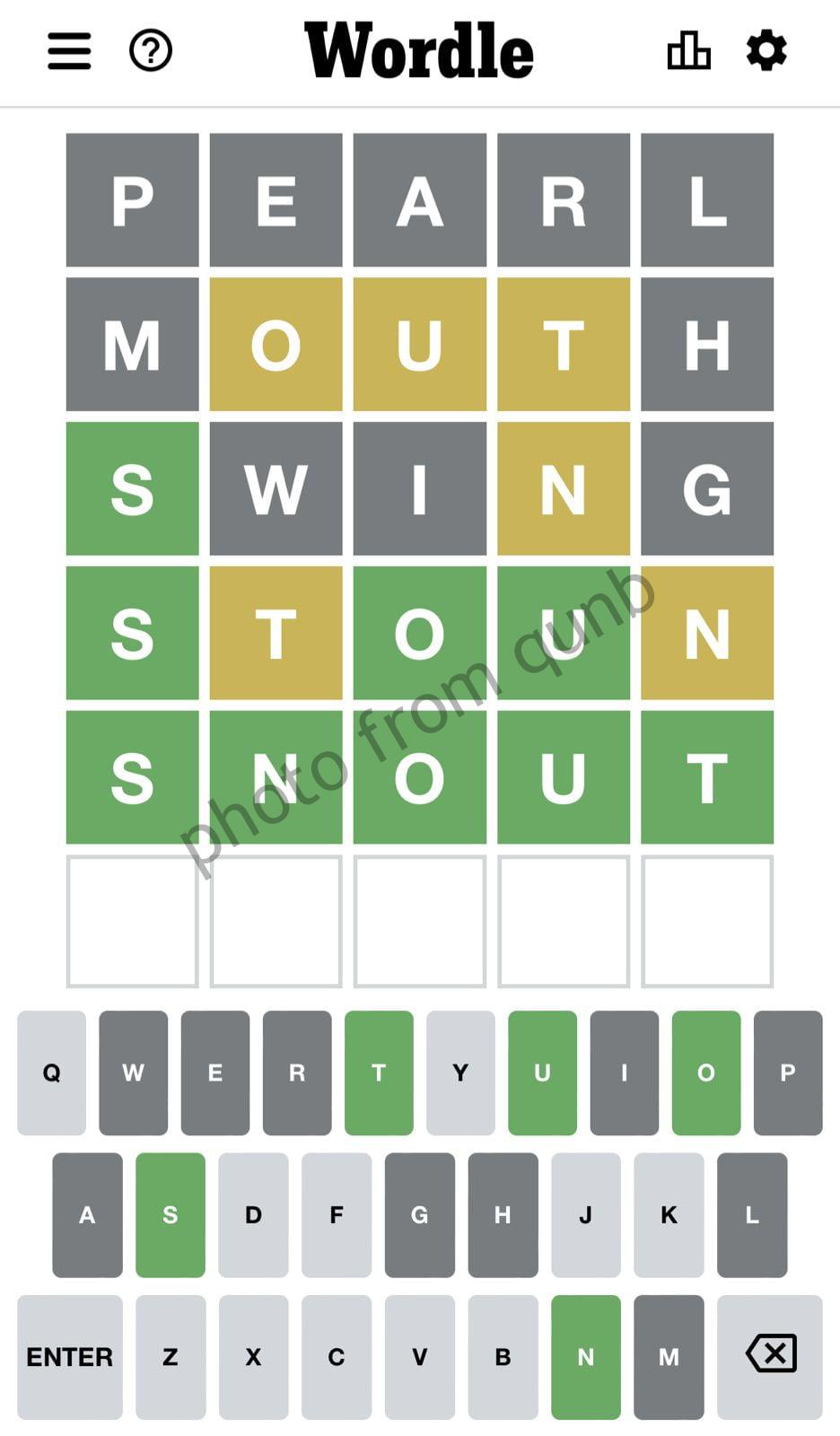Tap the Z key
This screenshot has height=1436, width=840.
[171, 1356]
